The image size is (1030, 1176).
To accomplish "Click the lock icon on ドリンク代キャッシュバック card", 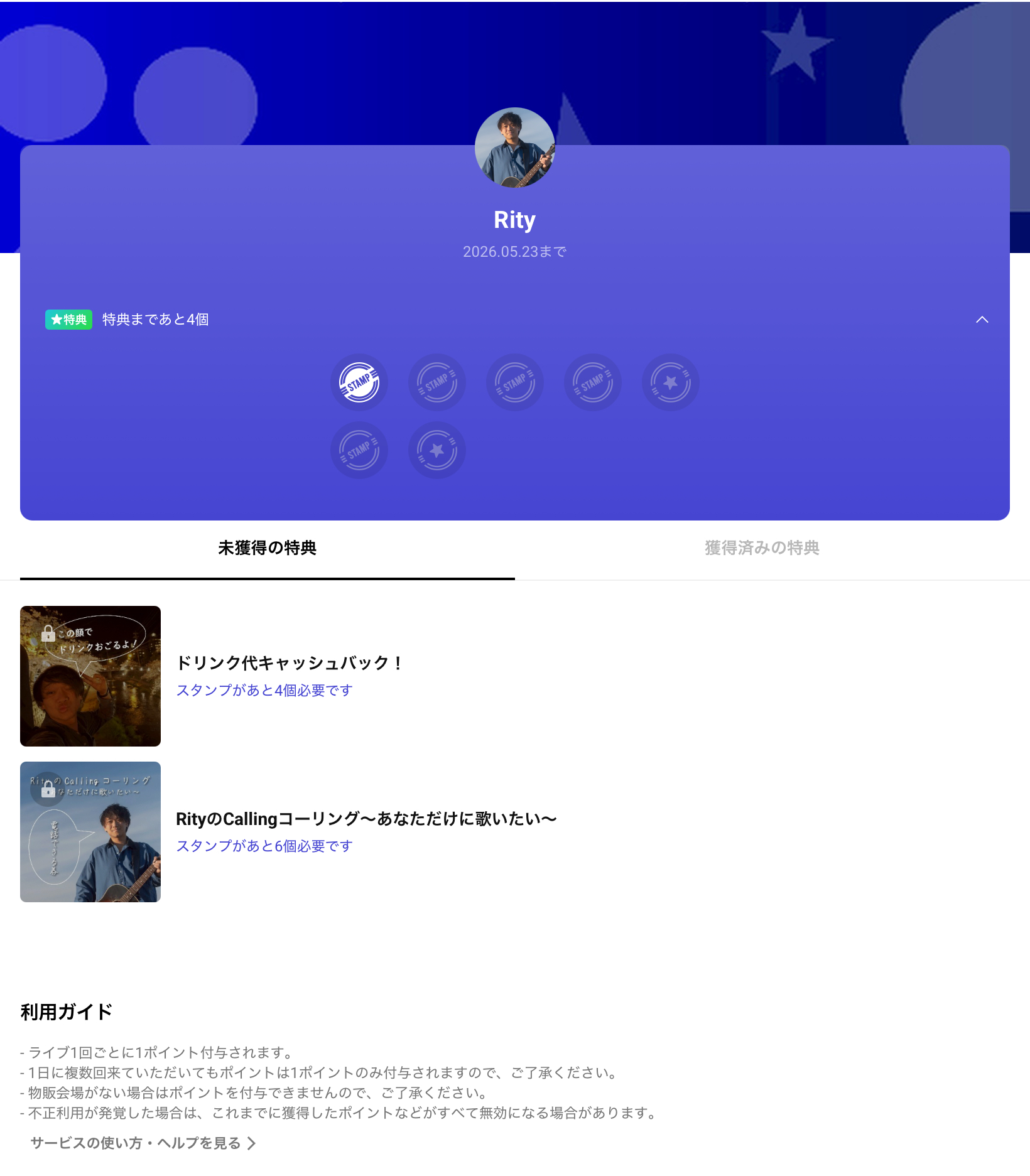I will 48,635.
